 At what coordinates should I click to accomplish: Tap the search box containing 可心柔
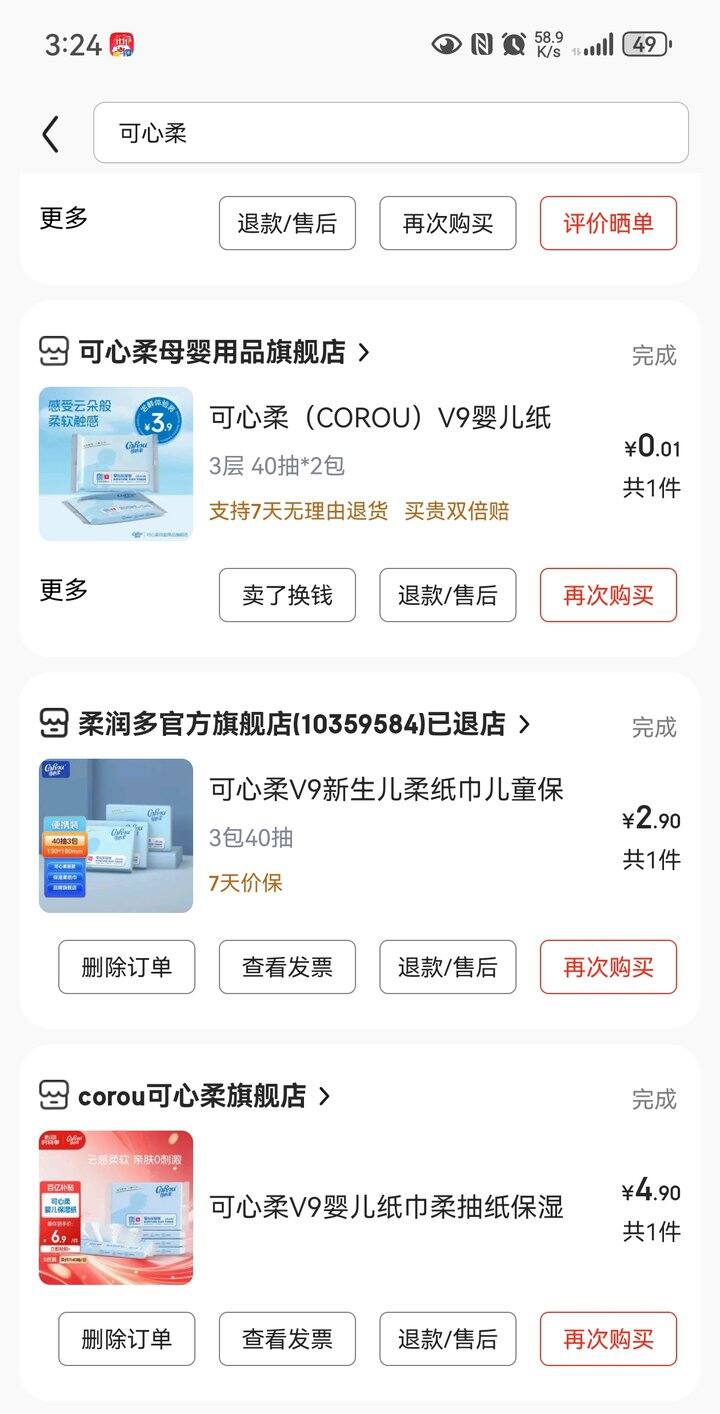[390, 133]
